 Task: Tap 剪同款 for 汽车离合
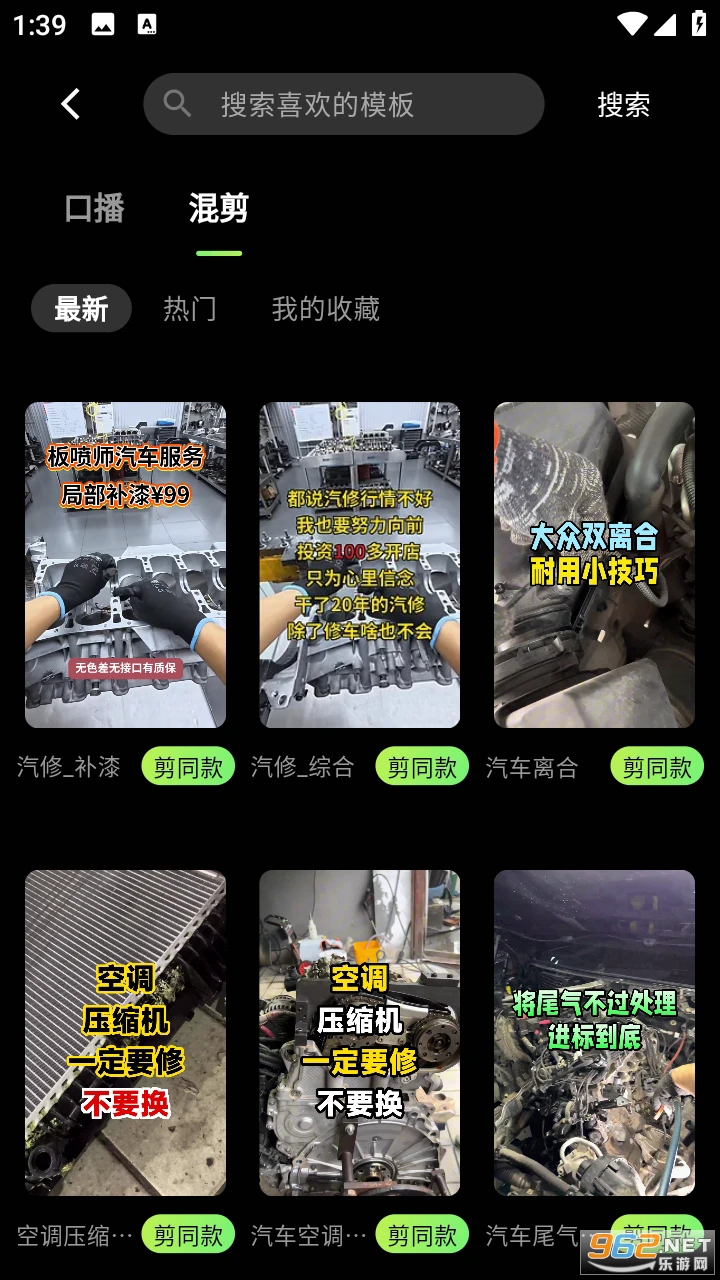point(657,767)
